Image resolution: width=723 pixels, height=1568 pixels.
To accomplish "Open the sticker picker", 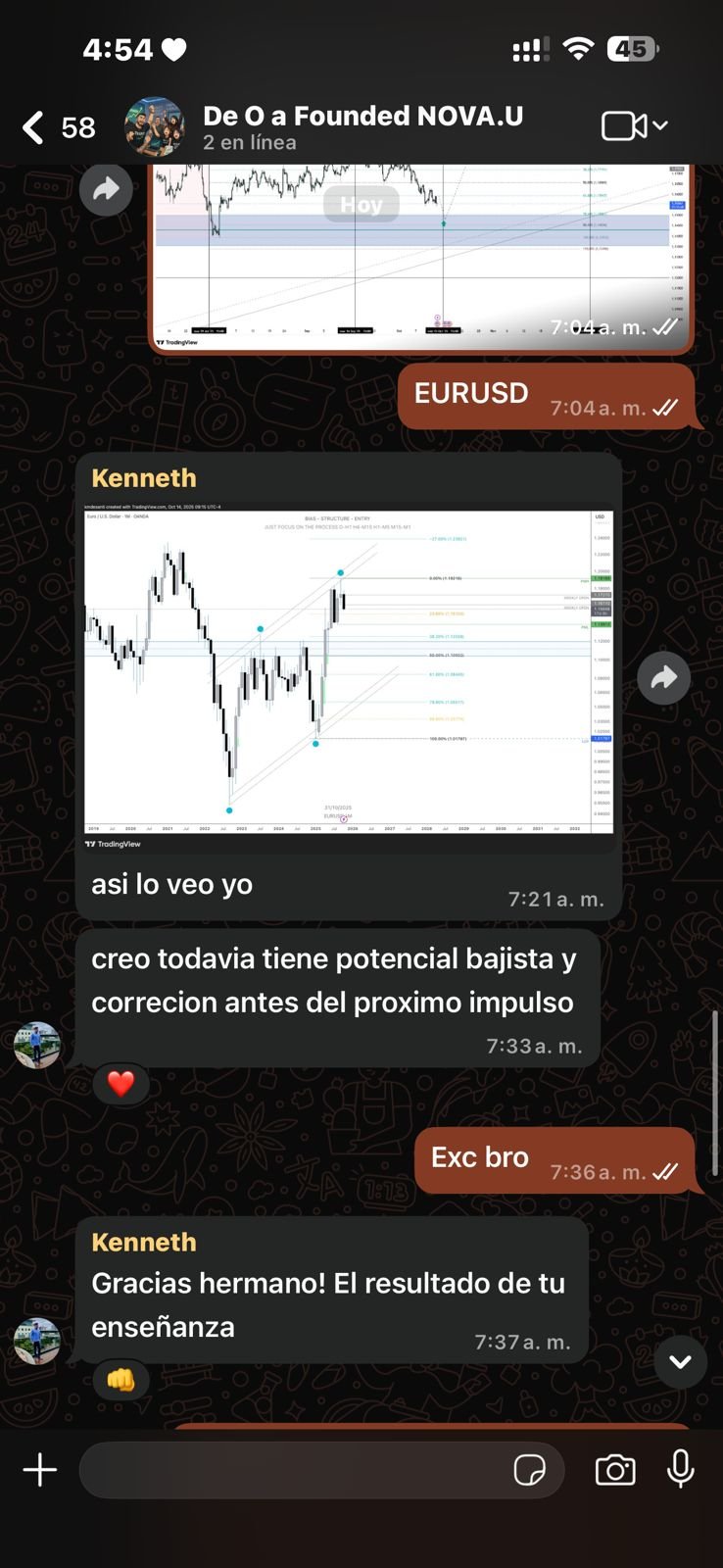I will (x=530, y=1470).
